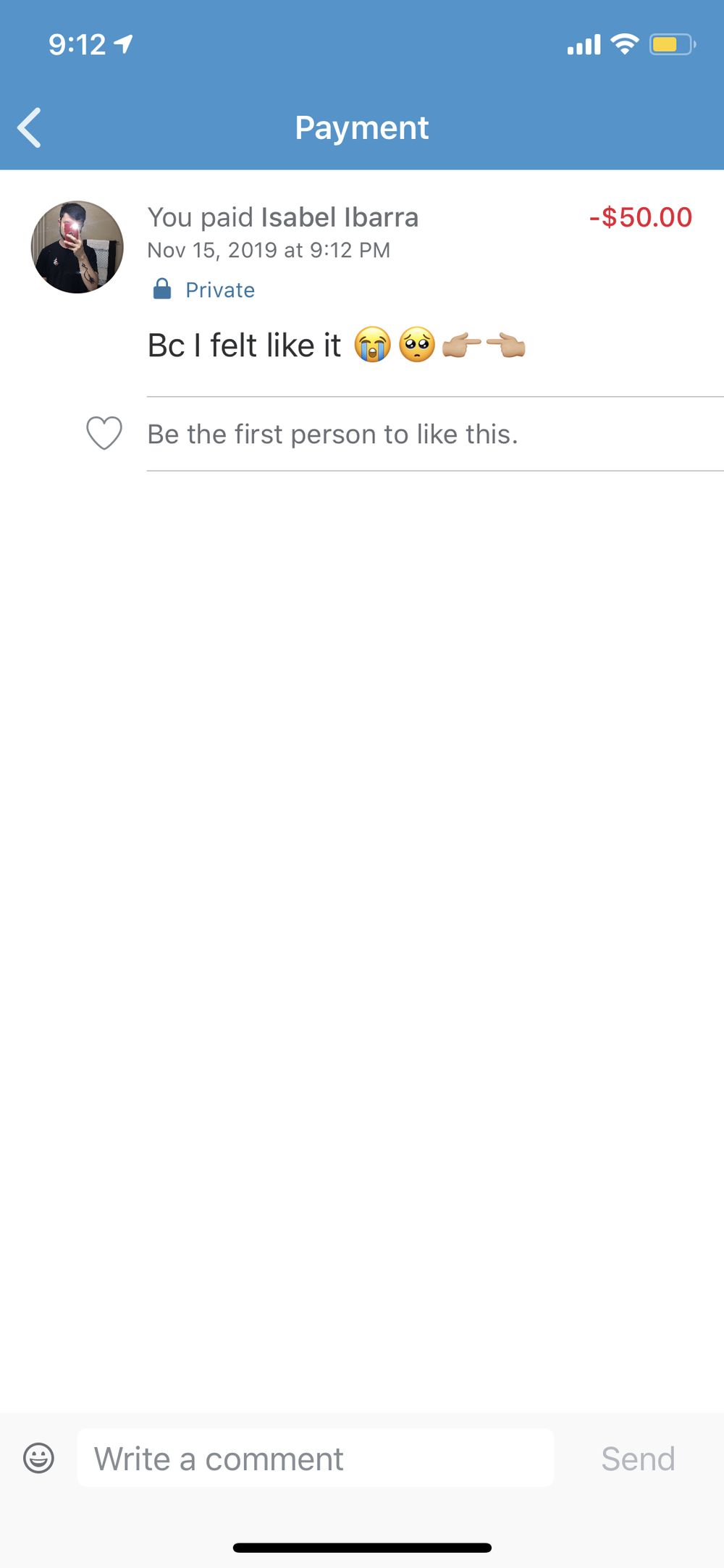Image resolution: width=724 pixels, height=1568 pixels.
Task: Like this payment with the heart icon
Action: point(104,433)
